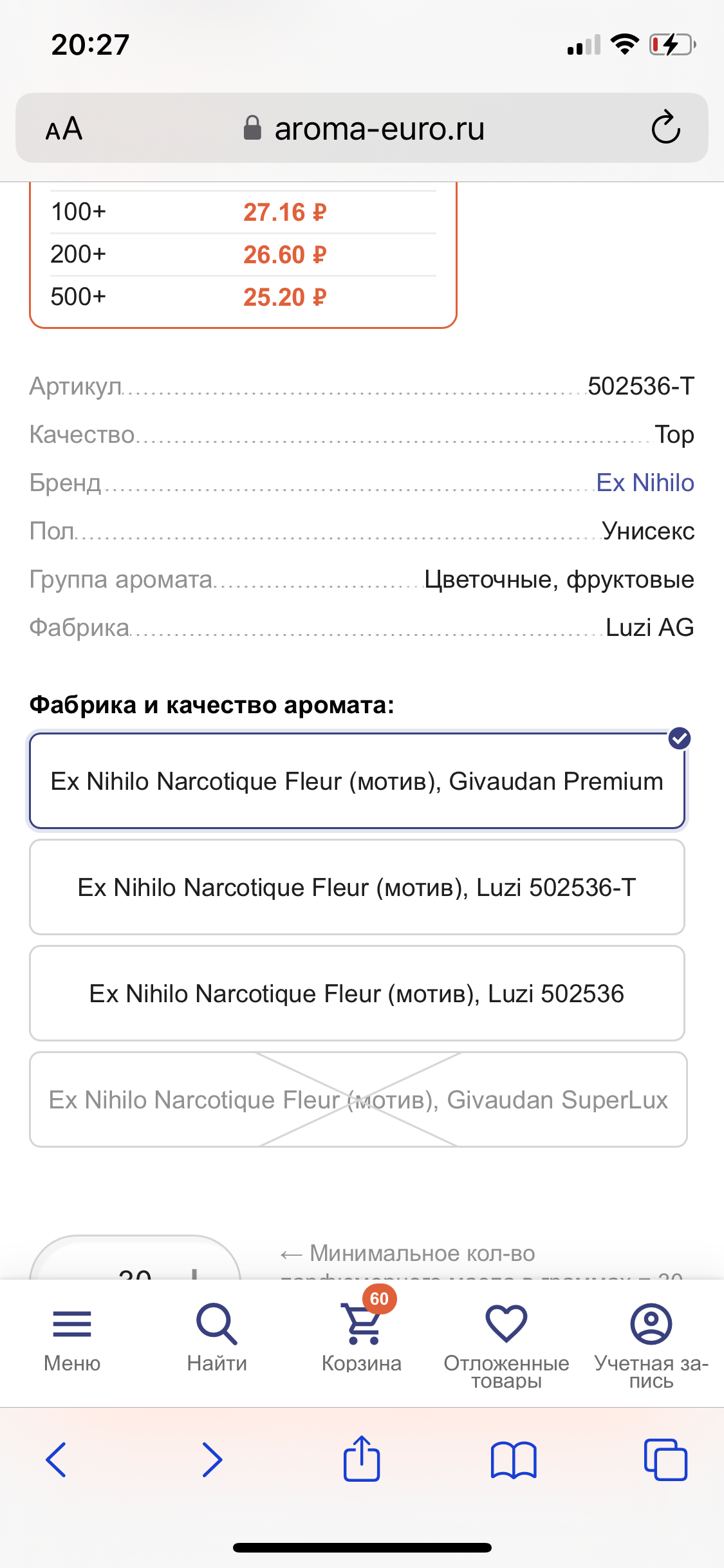Viewport: 724px width, 1568px height.
Task: Tap Найти to search the site
Action: (217, 1339)
